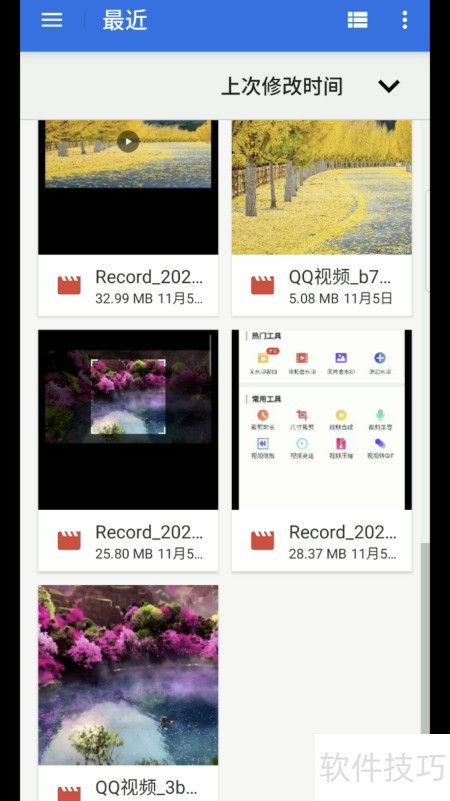Image resolution: width=450 pixels, height=801 pixels.
Task: Open the 25.80 MB Record video
Action: pos(128,451)
